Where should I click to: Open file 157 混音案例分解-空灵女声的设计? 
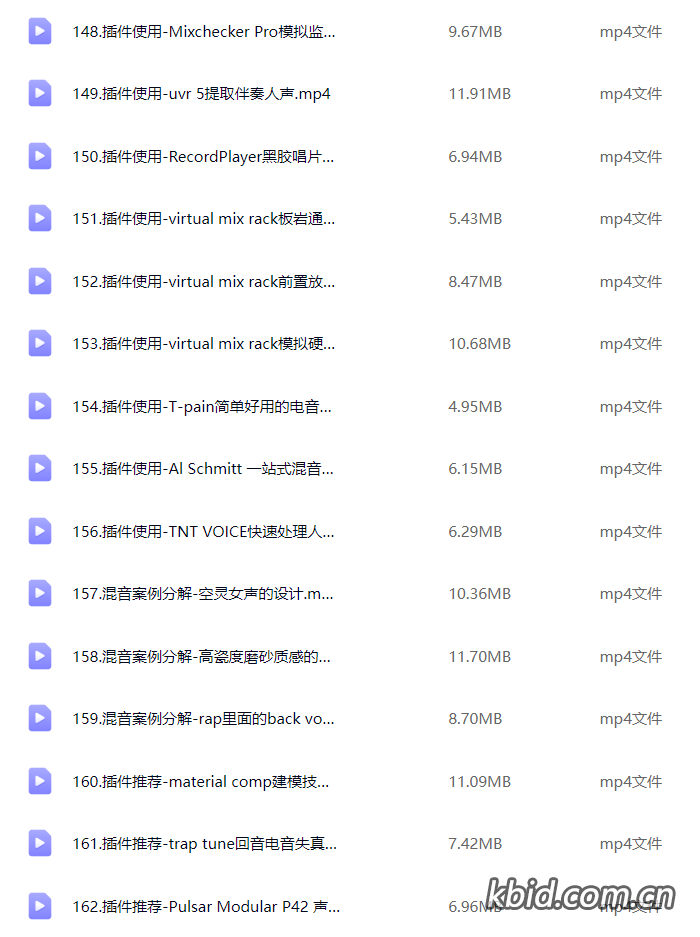click(203, 594)
